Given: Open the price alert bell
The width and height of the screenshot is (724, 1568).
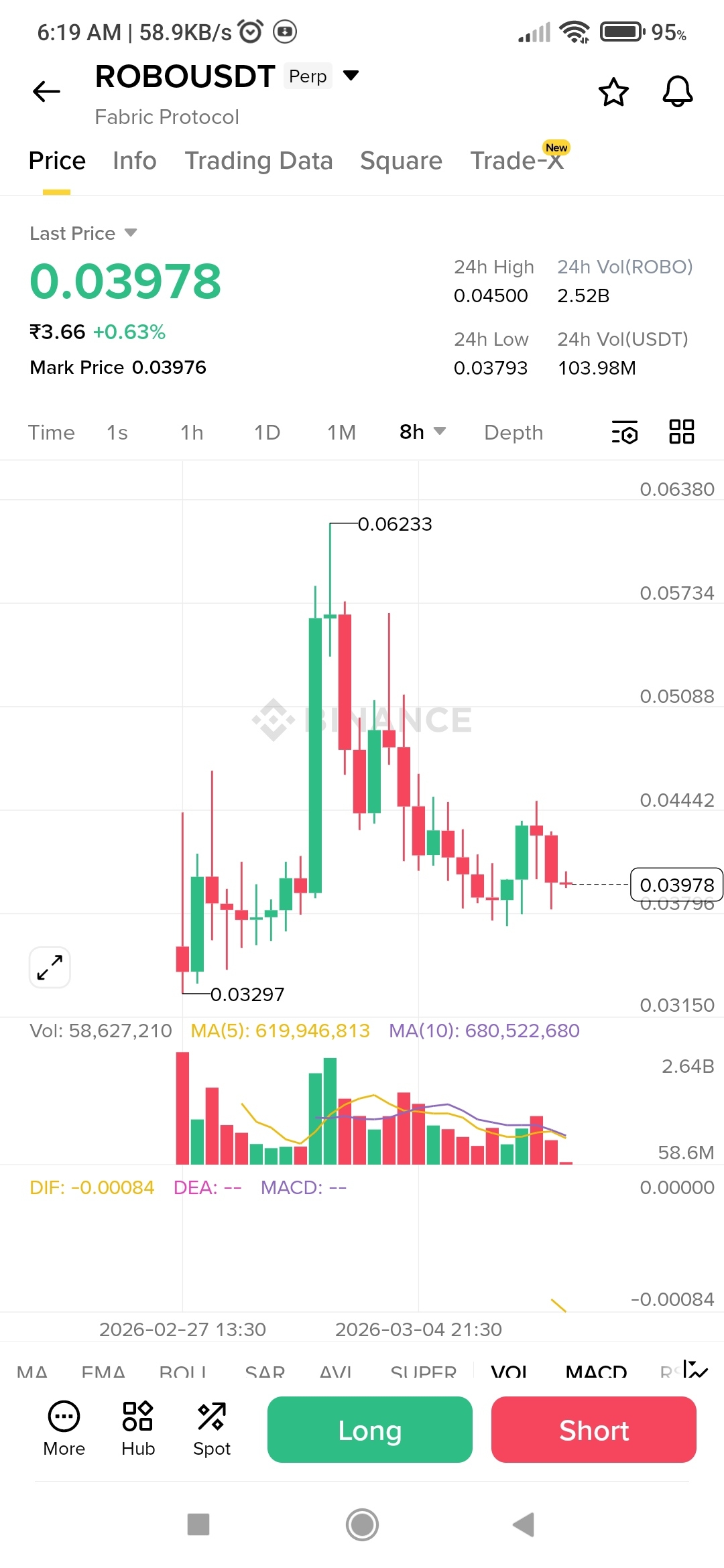Looking at the screenshot, I should 678,92.
